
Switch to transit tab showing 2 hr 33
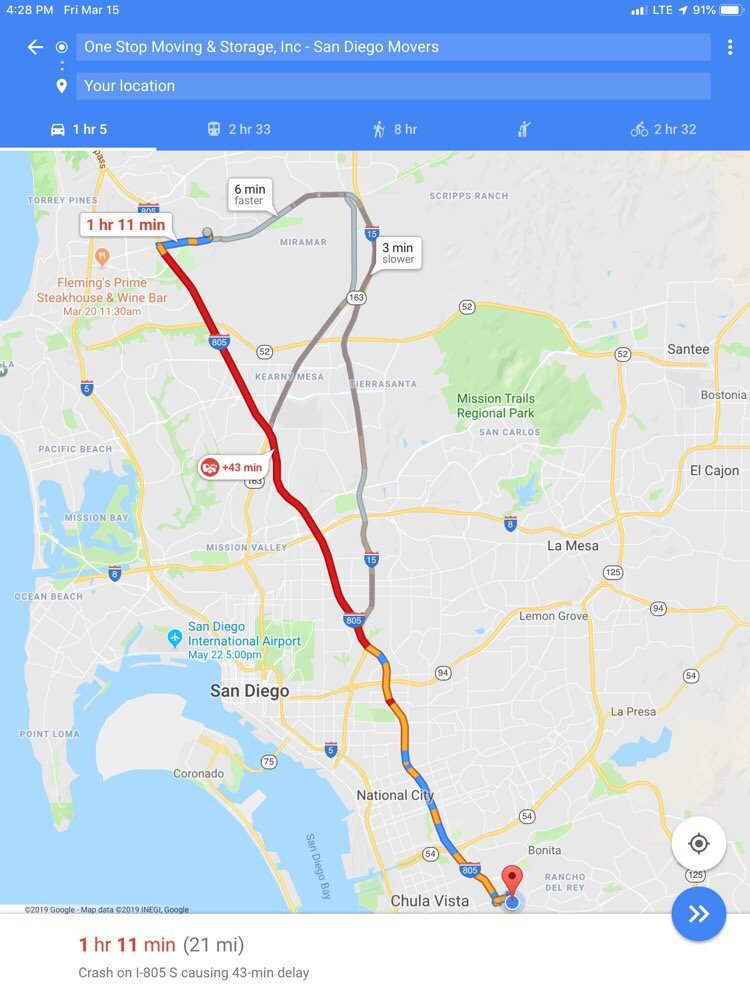pos(238,129)
